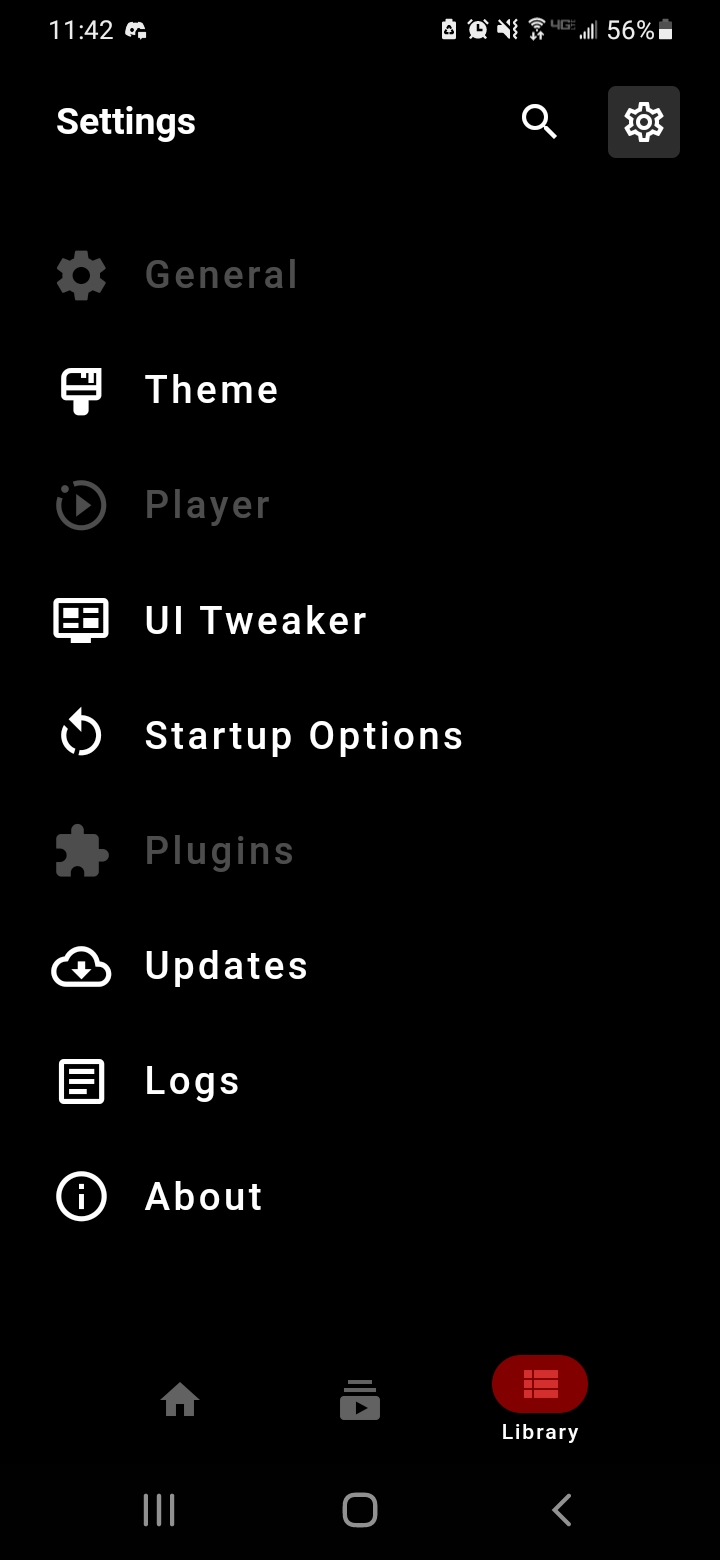Select the General settings gear icon
The height and width of the screenshot is (1560, 720).
(x=80, y=274)
